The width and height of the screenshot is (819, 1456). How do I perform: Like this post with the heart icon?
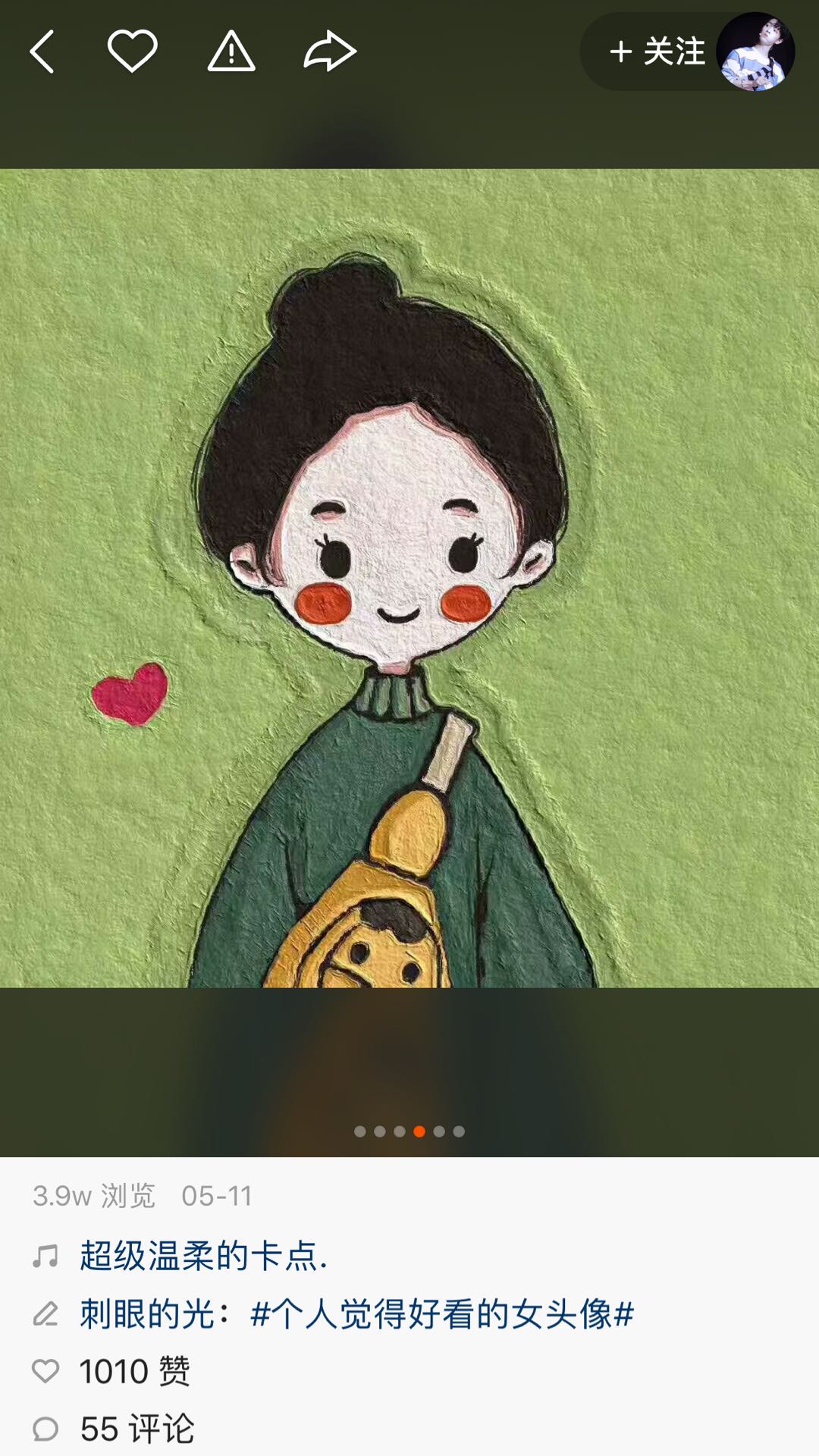(132, 52)
